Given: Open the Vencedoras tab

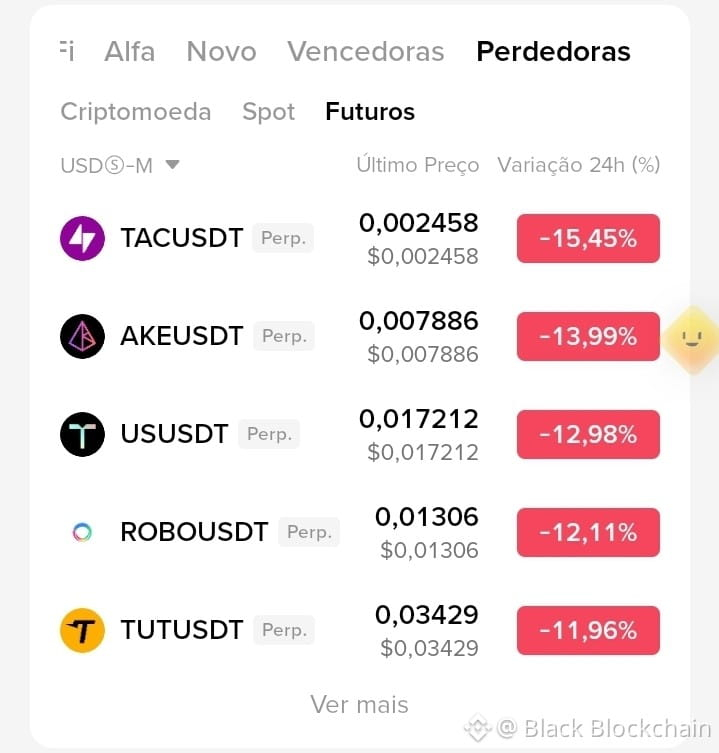Looking at the screenshot, I should pyautogui.click(x=366, y=51).
